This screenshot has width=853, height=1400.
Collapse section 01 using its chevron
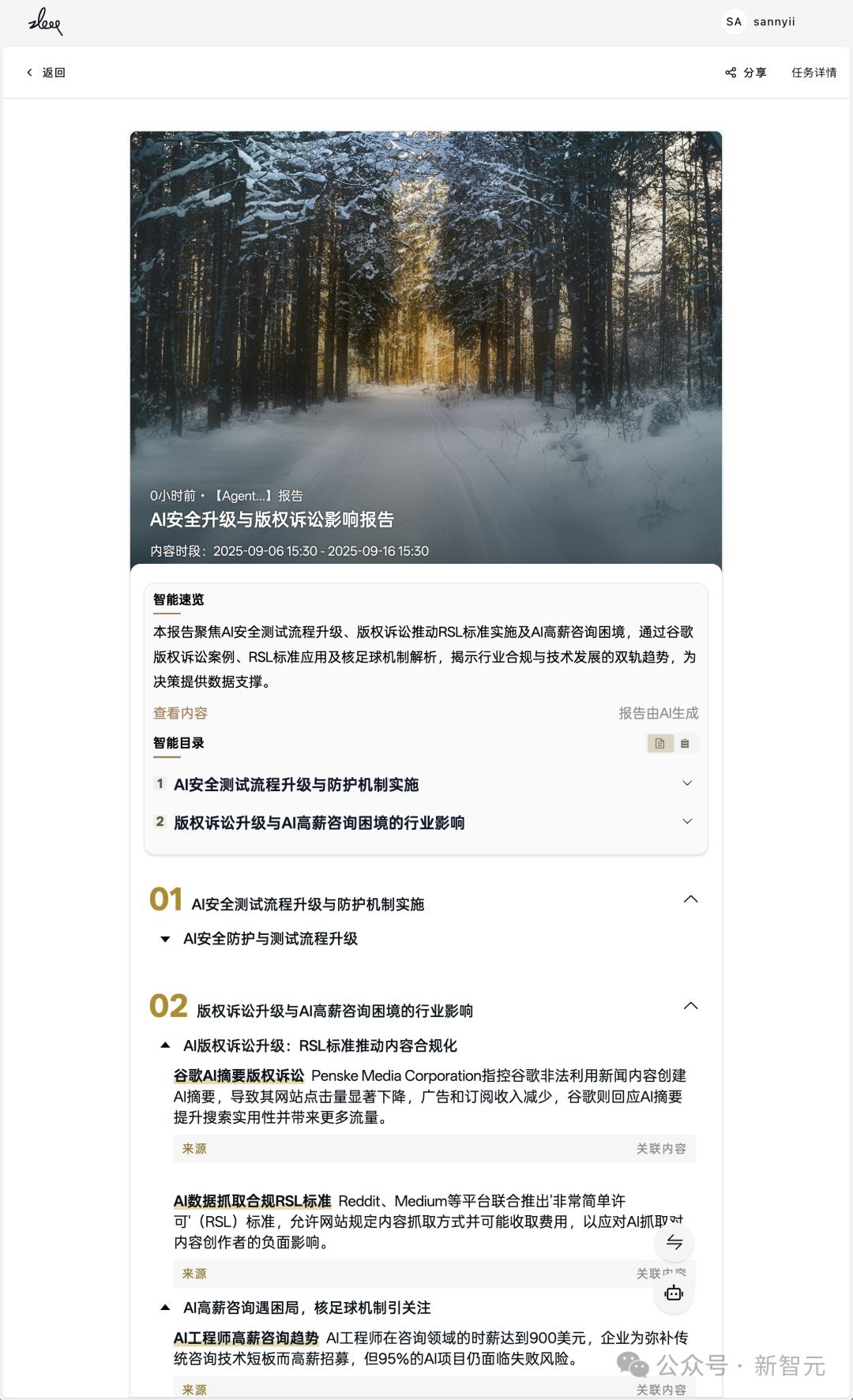(690, 899)
